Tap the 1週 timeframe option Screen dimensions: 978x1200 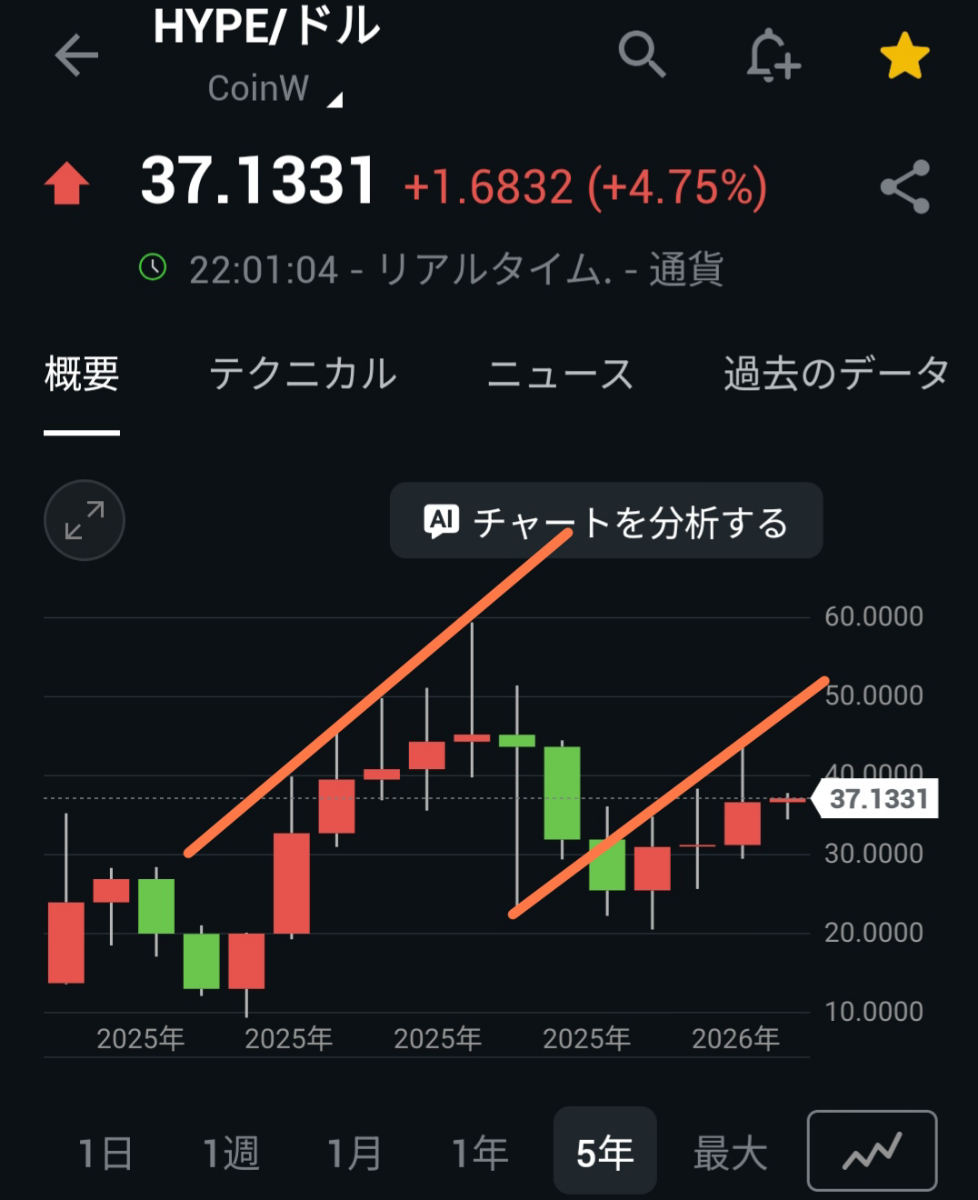tap(232, 1151)
